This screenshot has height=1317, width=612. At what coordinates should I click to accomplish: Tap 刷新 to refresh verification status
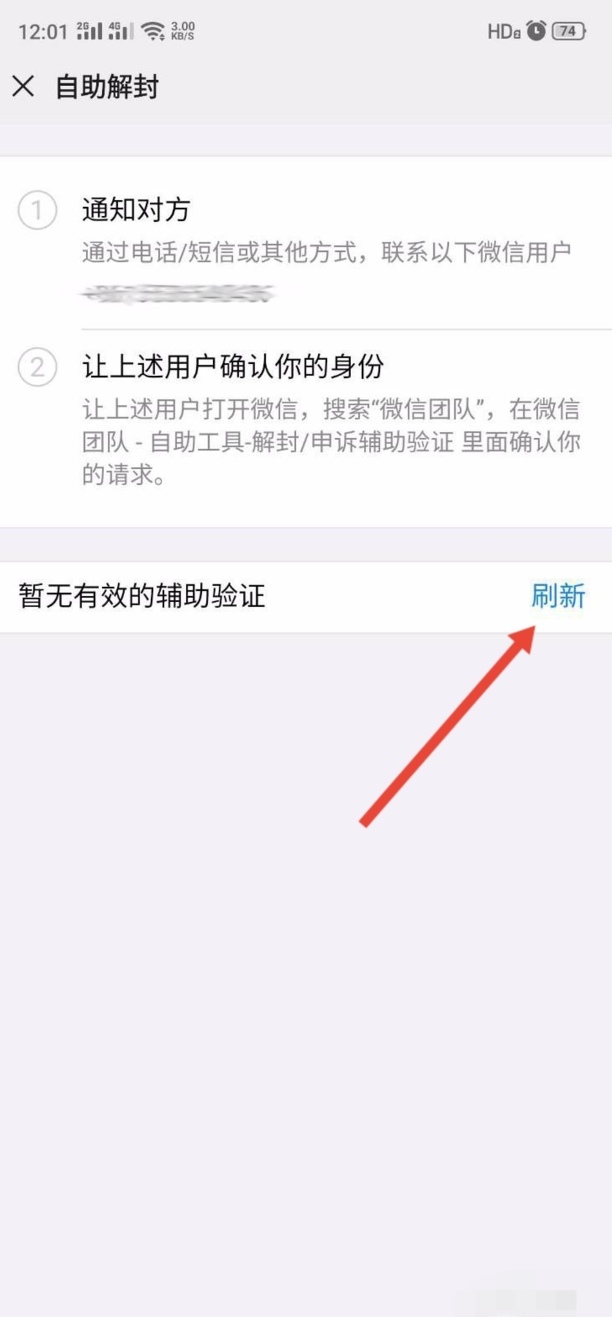(x=557, y=597)
